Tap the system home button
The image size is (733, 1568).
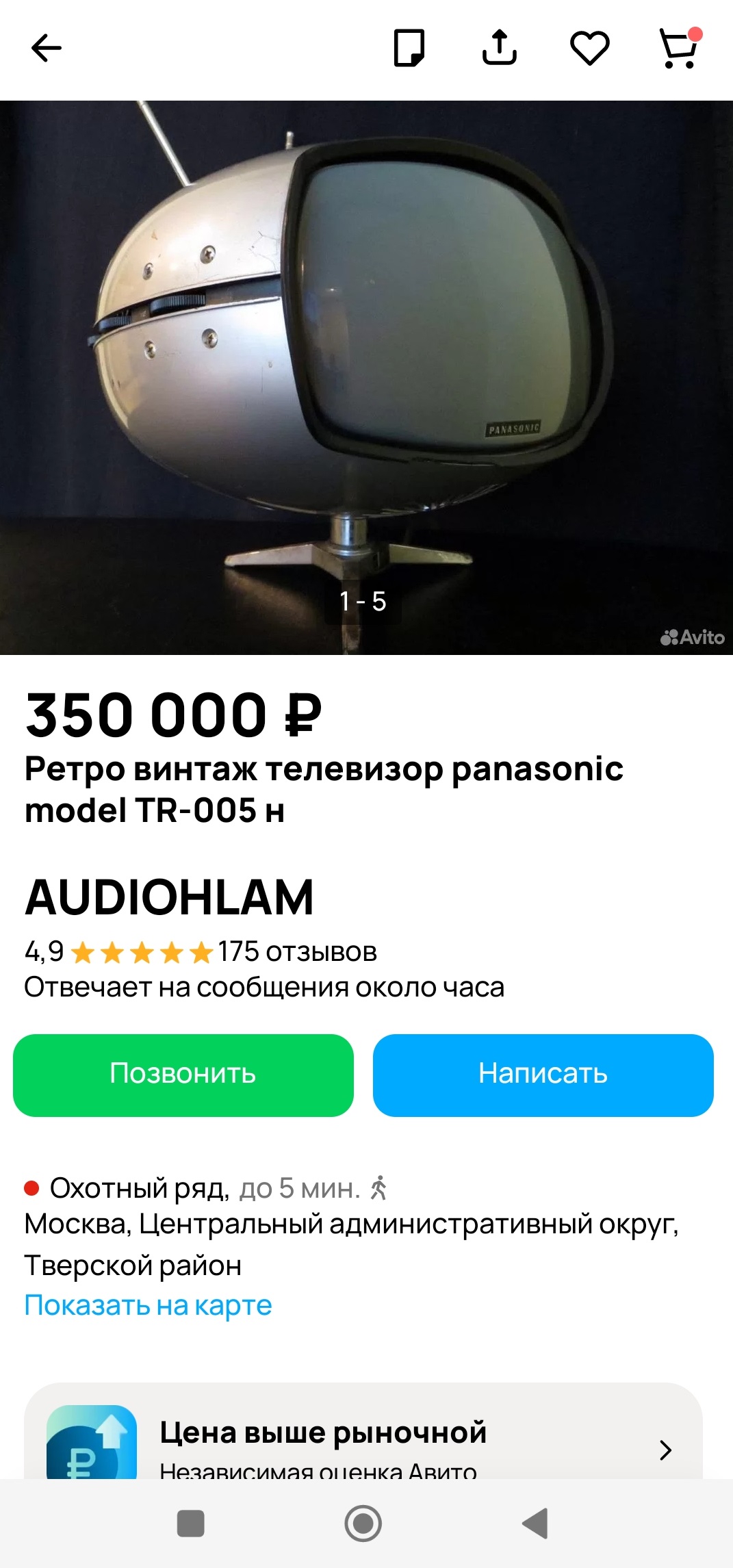(363, 1524)
